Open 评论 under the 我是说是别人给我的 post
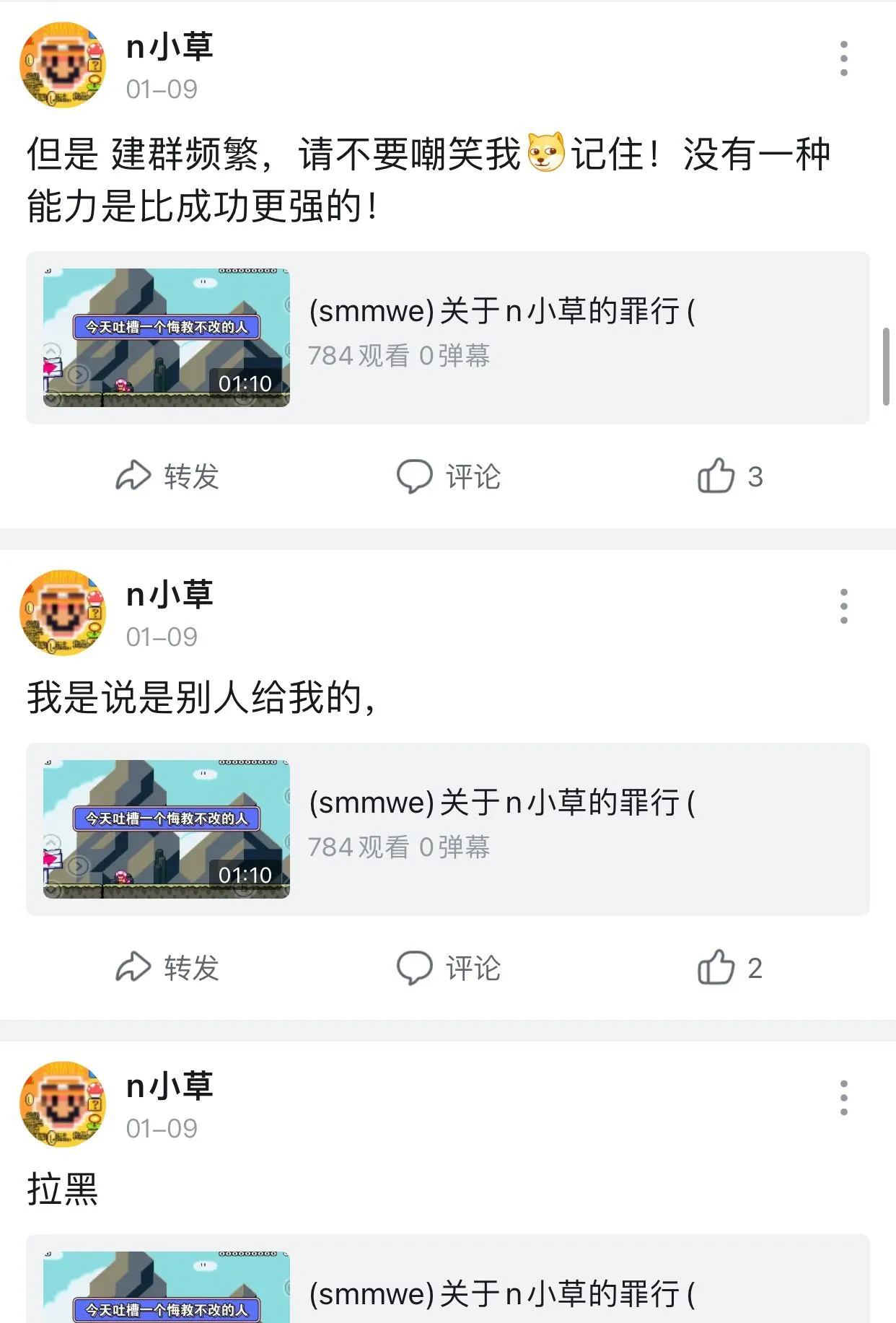Viewport: 896px width, 1323px height. point(449,968)
